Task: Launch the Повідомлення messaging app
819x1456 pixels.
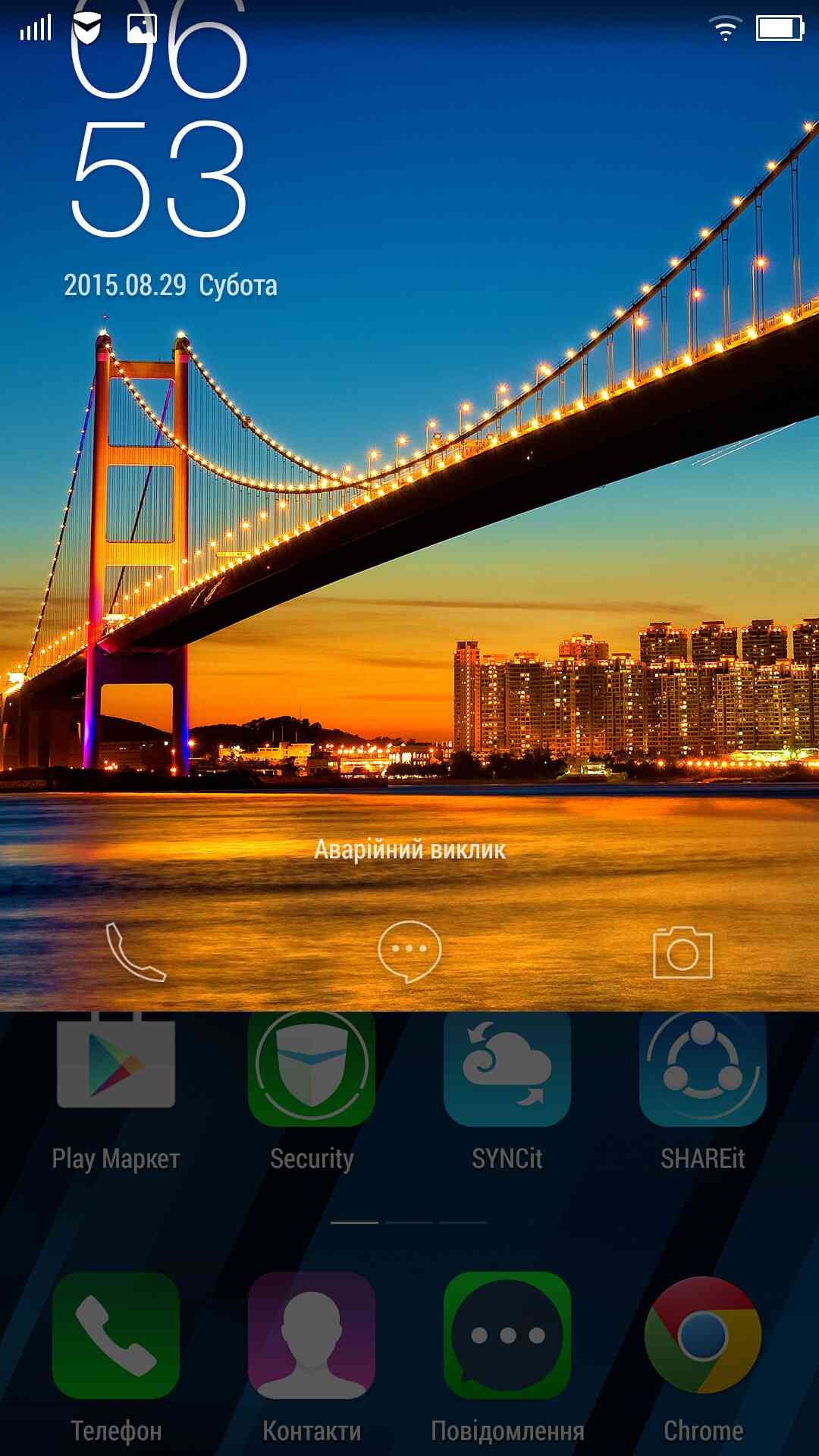Action: (x=507, y=1336)
